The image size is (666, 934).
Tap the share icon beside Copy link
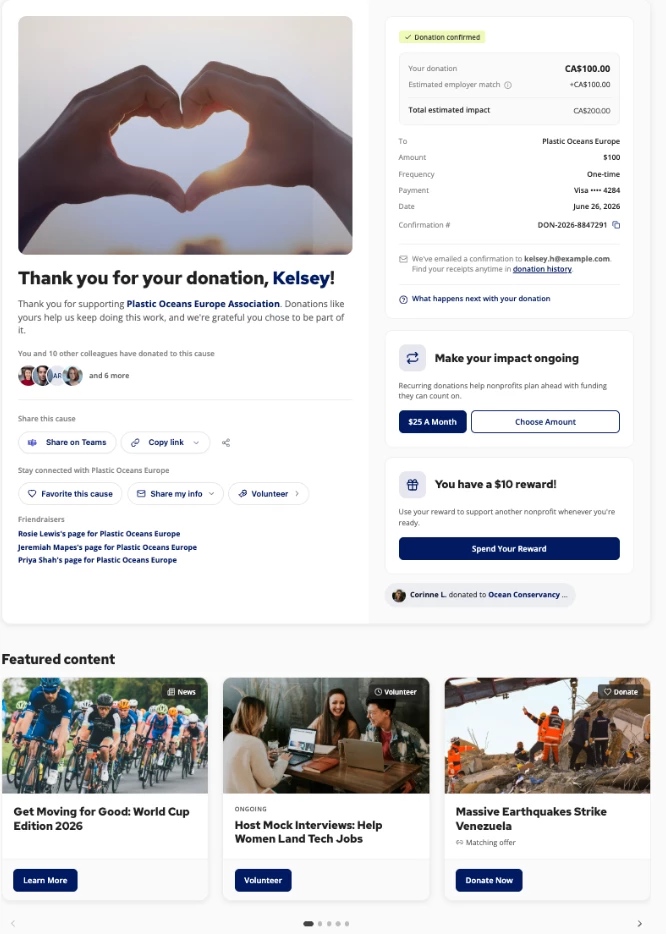(x=226, y=443)
